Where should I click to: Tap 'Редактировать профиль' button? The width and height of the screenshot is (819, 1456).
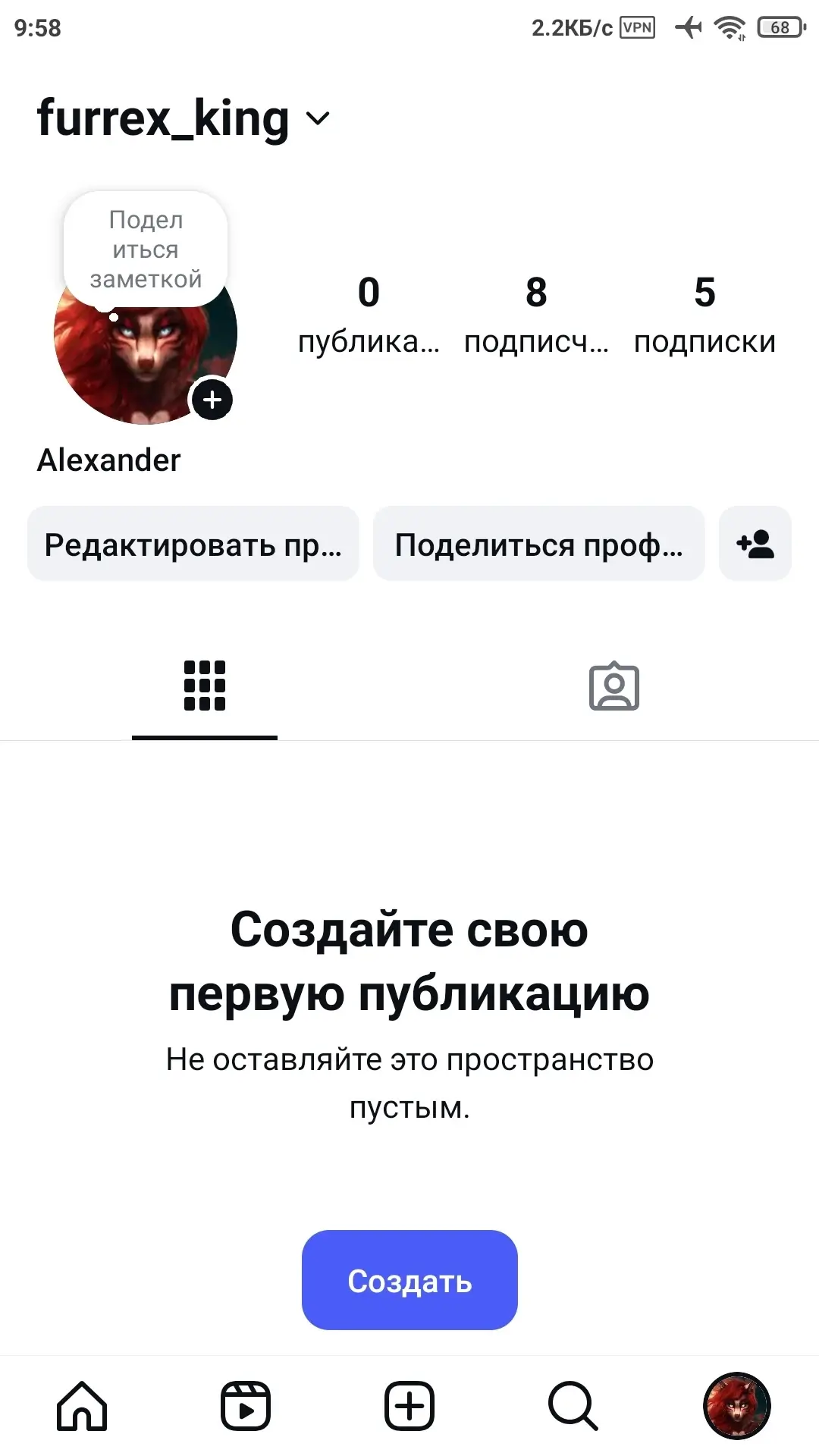click(x=193, y=544)
